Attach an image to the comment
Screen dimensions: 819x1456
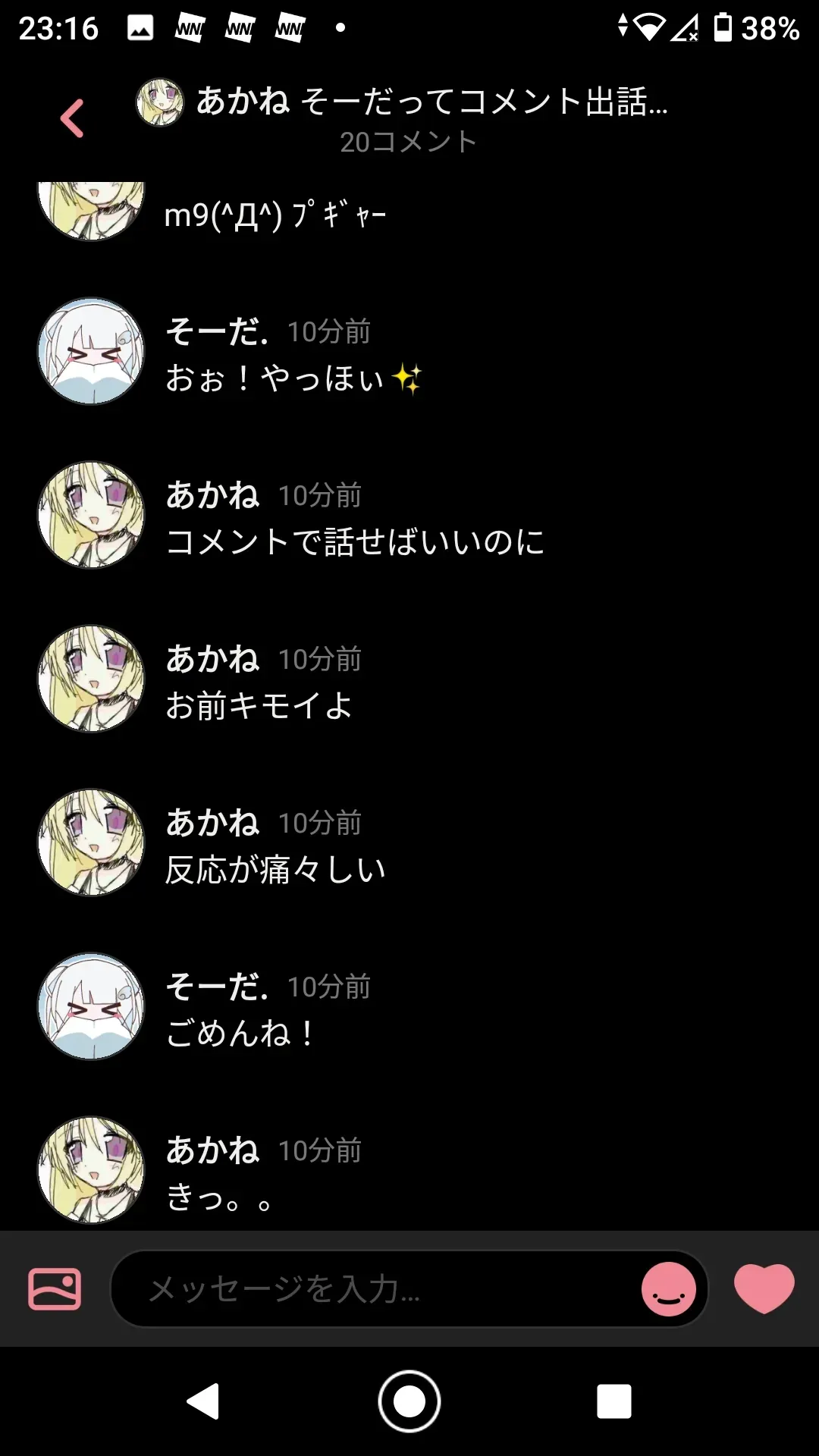(x=55, y=1289)
